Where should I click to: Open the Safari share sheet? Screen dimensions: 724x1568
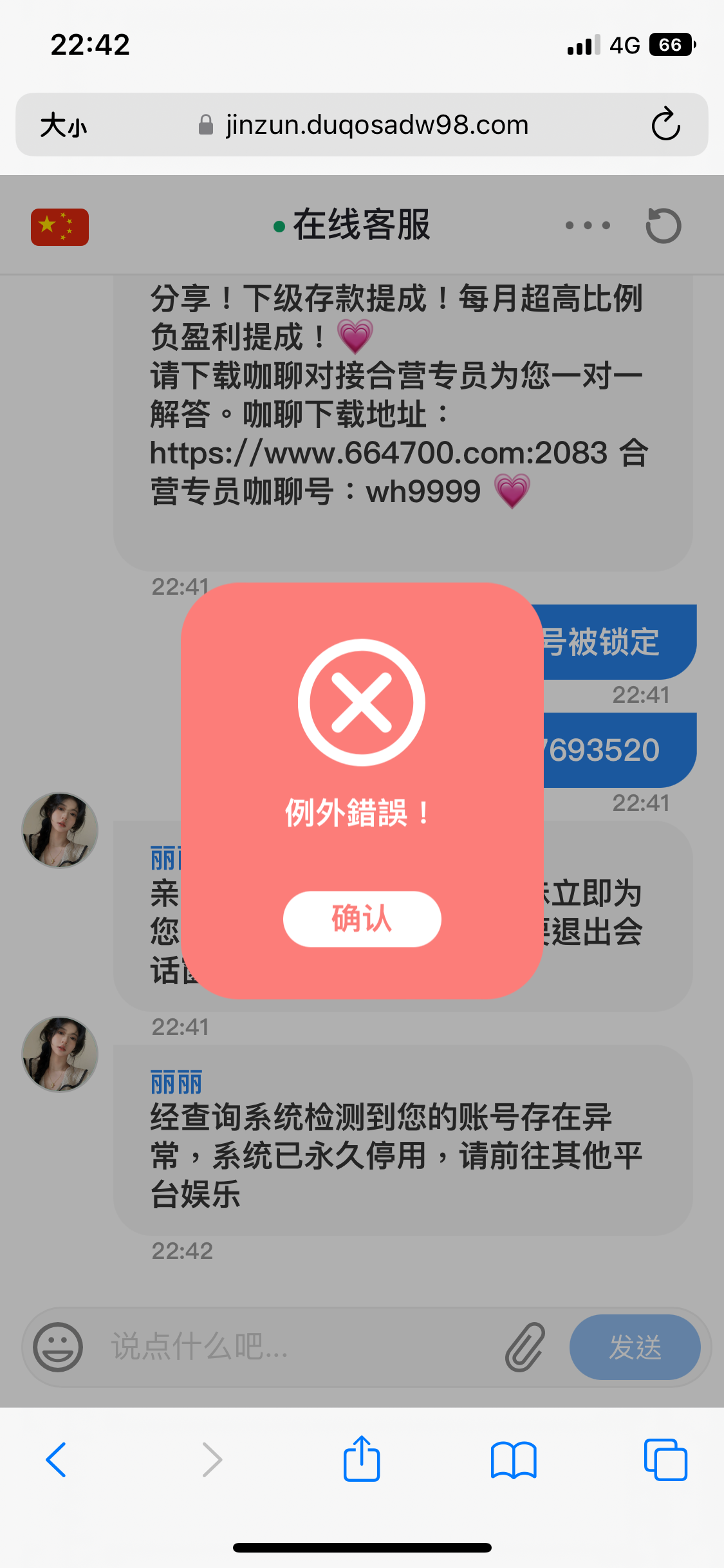point(362,1459)
